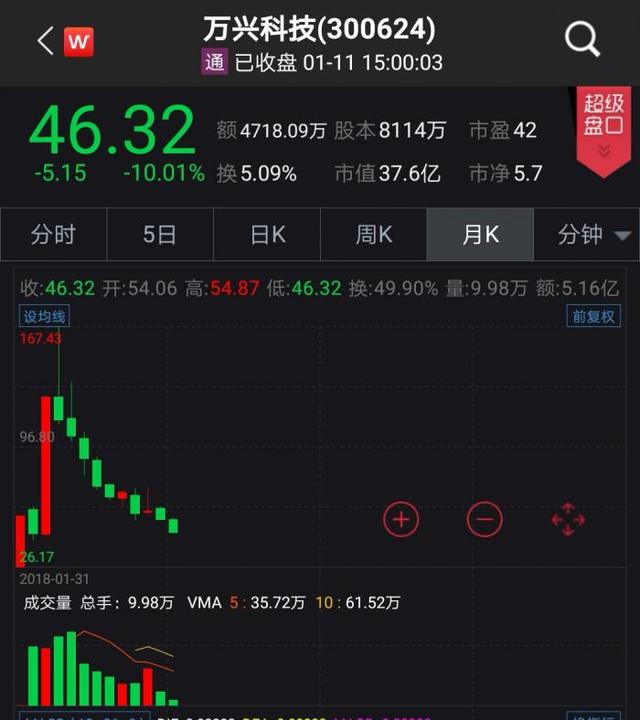Zoom in the chart with plus
The width and height of the screenshot is (640, 720).
click(402, 519)
